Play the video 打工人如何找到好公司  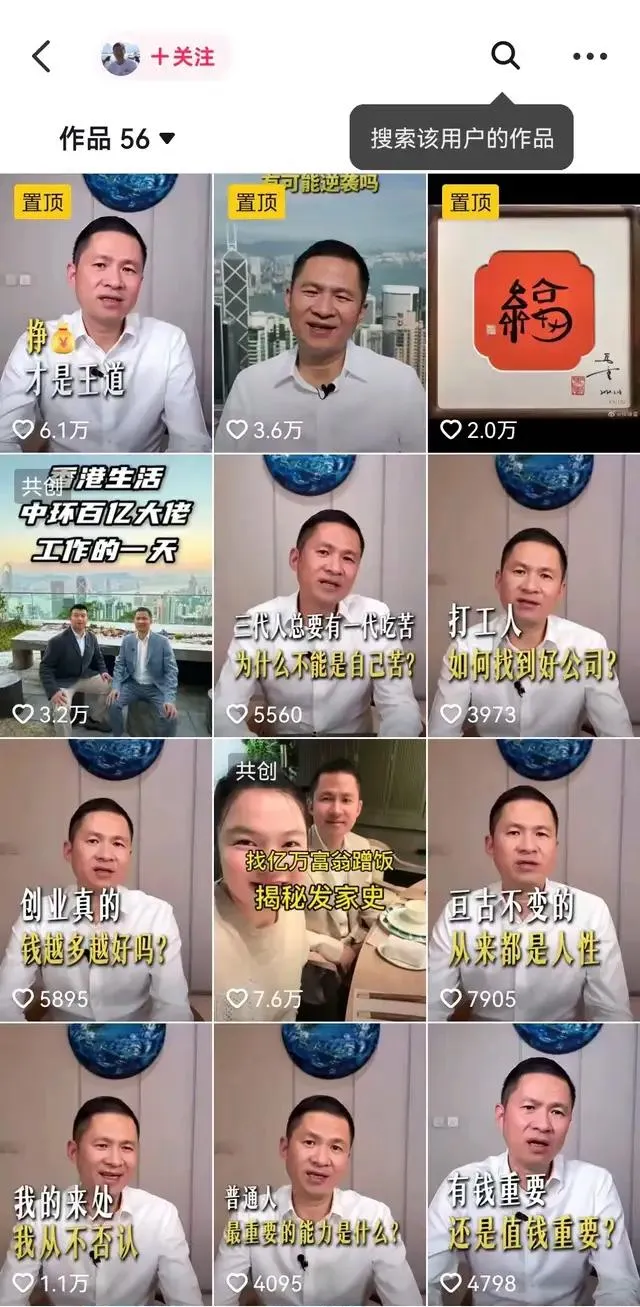[x=533, y=596]
